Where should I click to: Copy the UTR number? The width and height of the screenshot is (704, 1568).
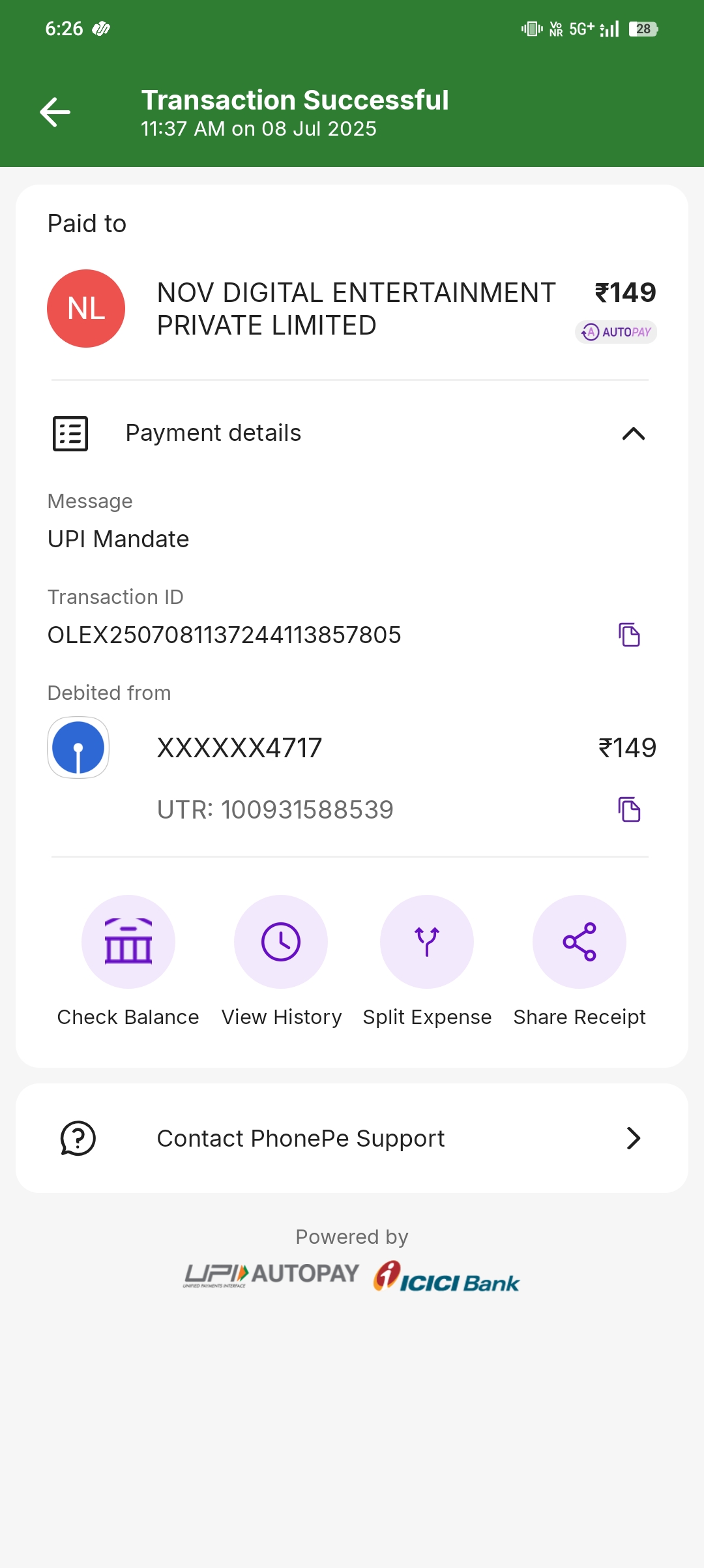[629, 809]
